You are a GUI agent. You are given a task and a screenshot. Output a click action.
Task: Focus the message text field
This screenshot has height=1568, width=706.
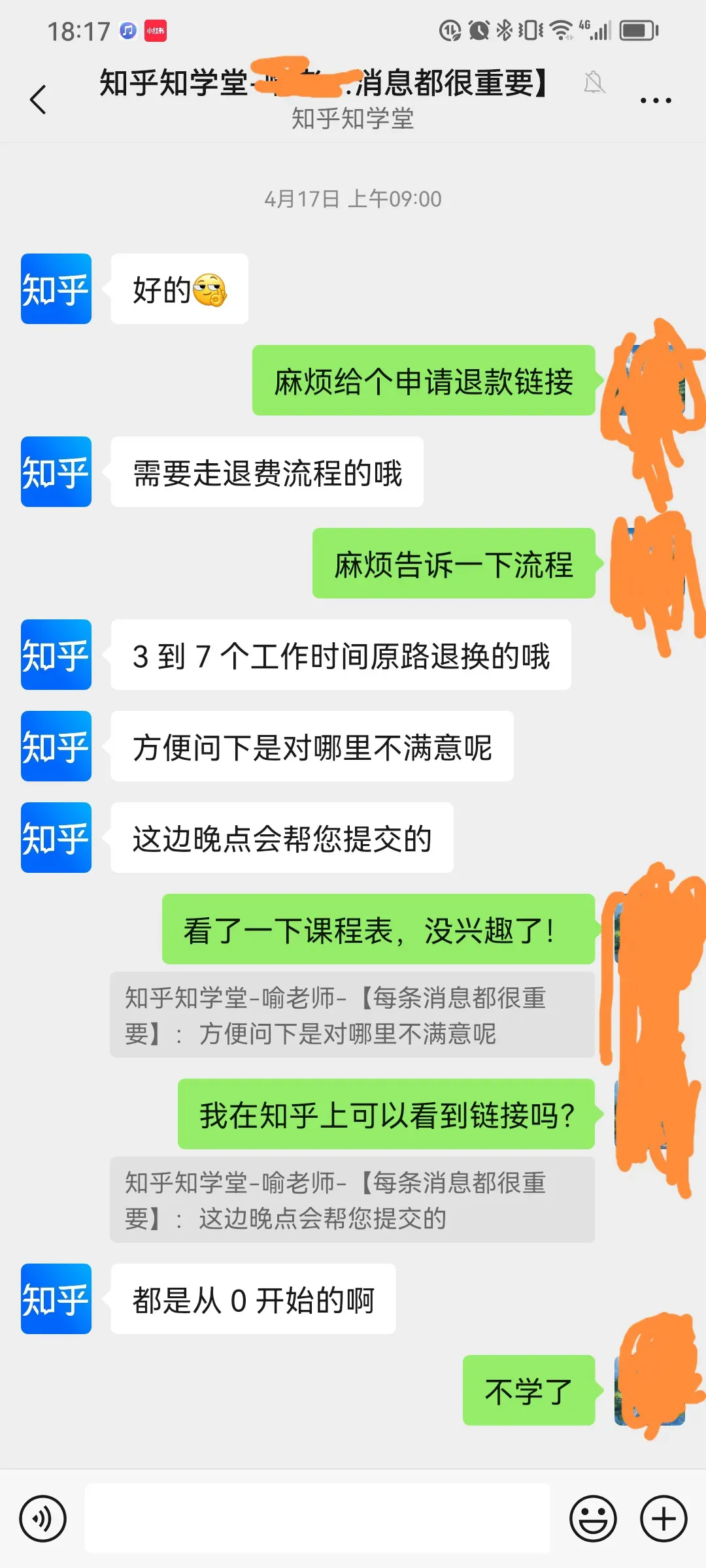pos(317,1518)
